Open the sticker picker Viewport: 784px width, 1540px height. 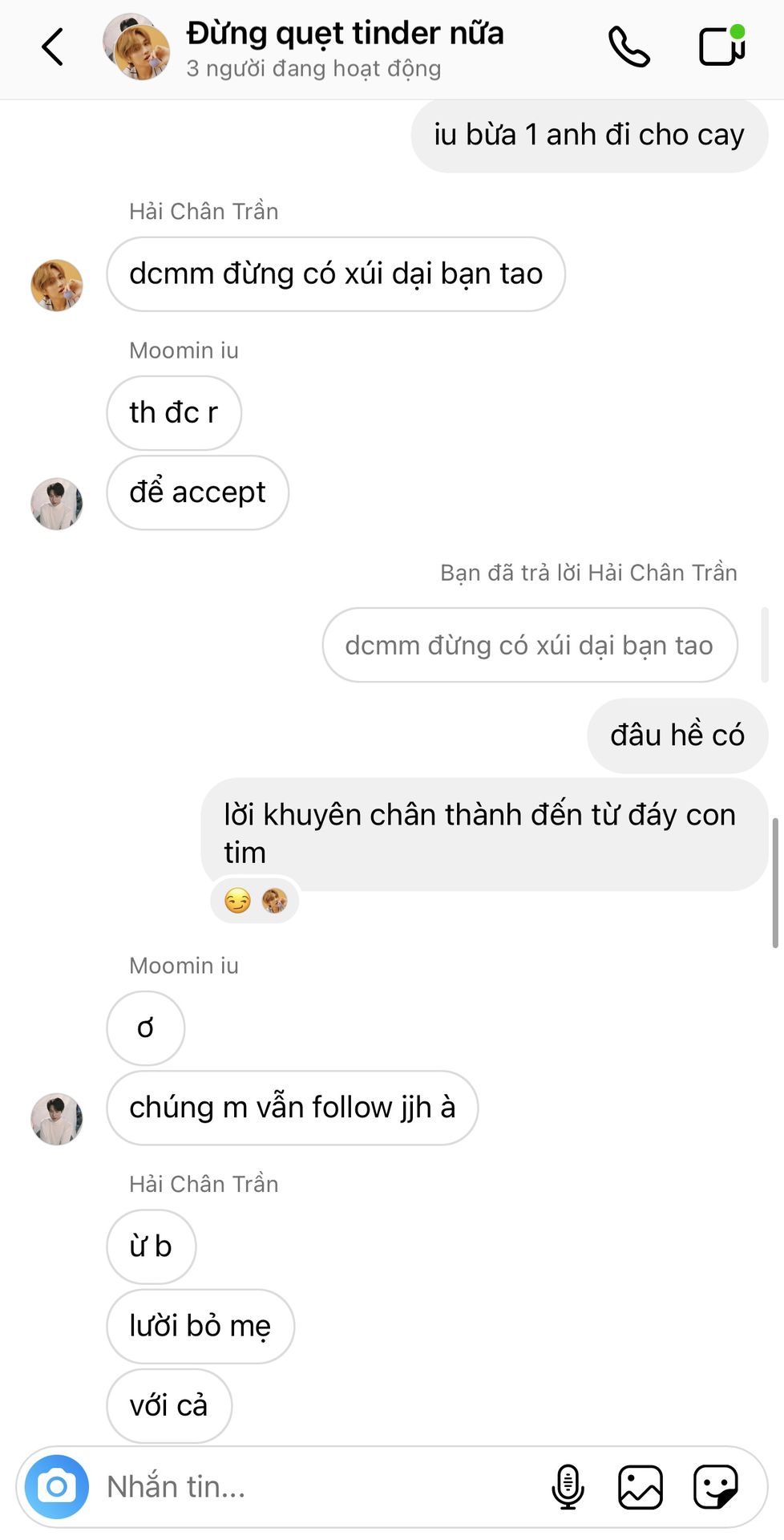pos(715,1486)
